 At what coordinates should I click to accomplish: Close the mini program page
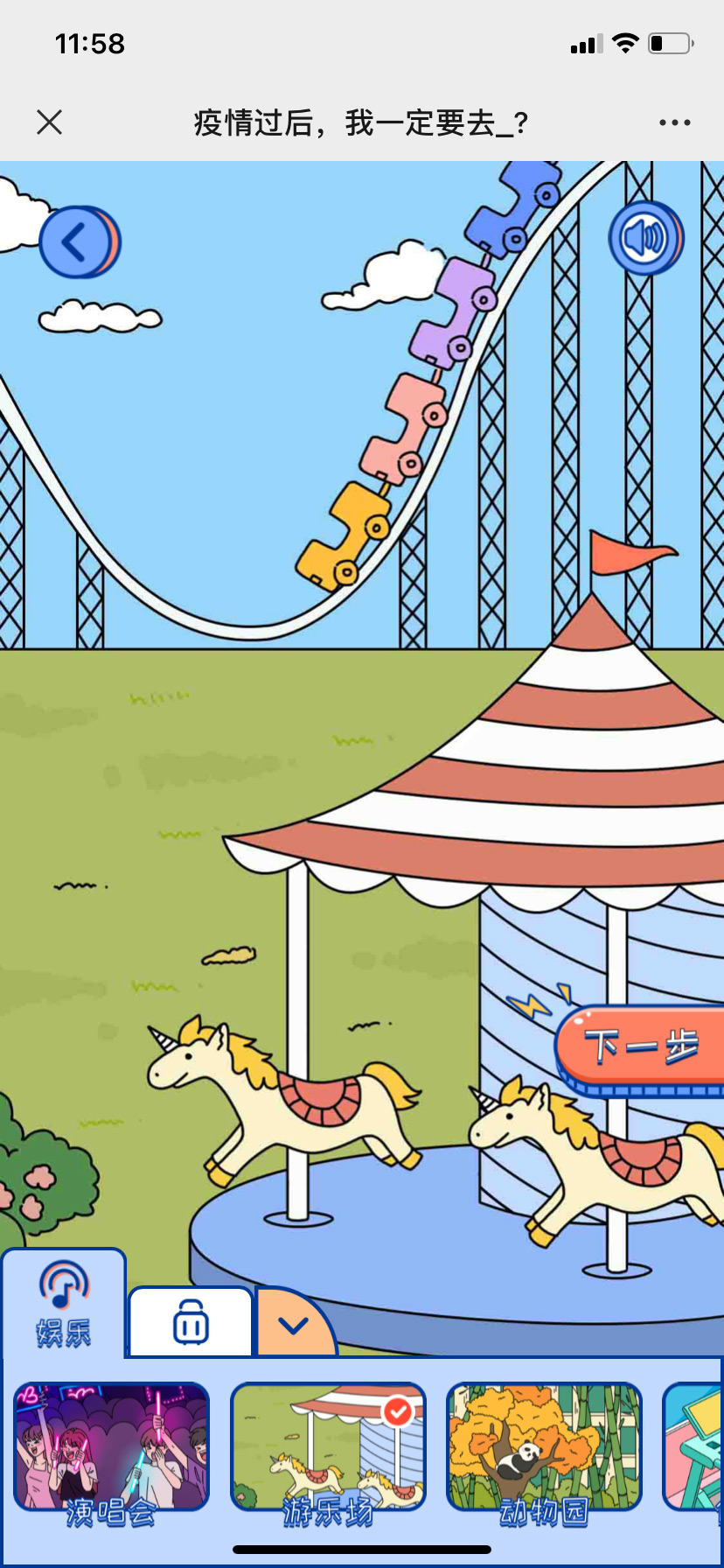pyautogui.click(x=50, y=122)
